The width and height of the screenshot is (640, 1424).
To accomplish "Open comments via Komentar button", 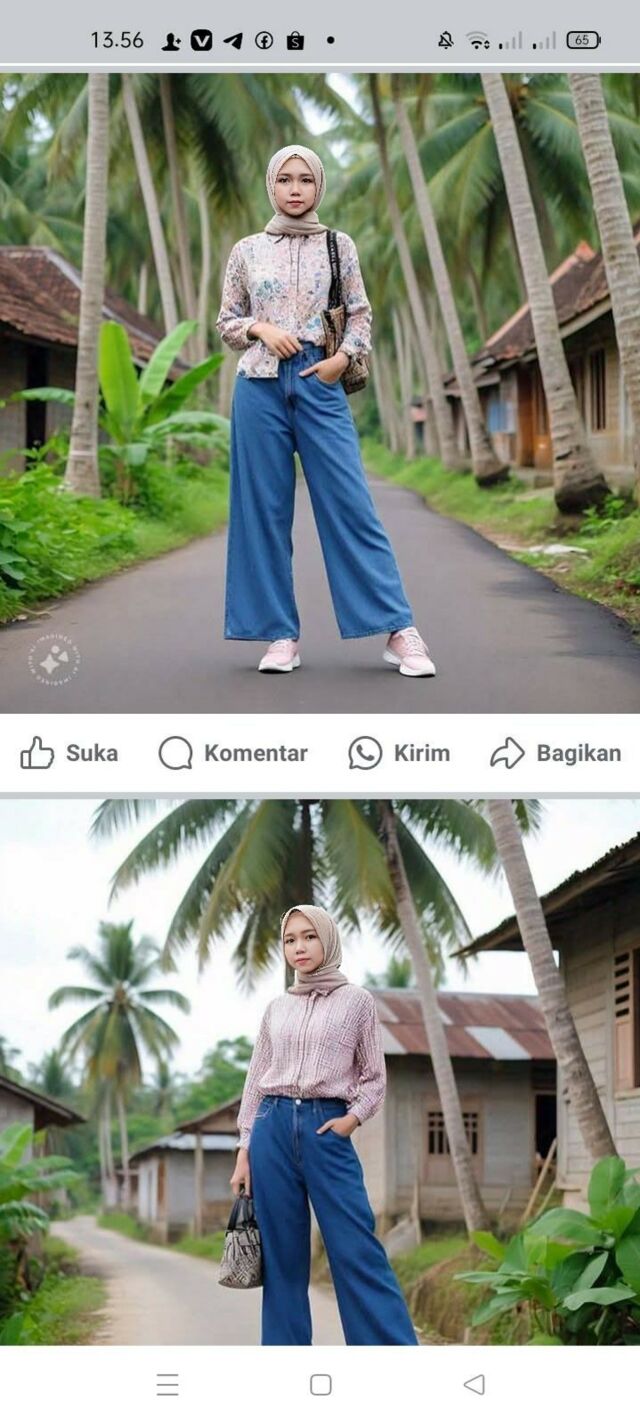I will pyautogui.click(x=233, y=753).
